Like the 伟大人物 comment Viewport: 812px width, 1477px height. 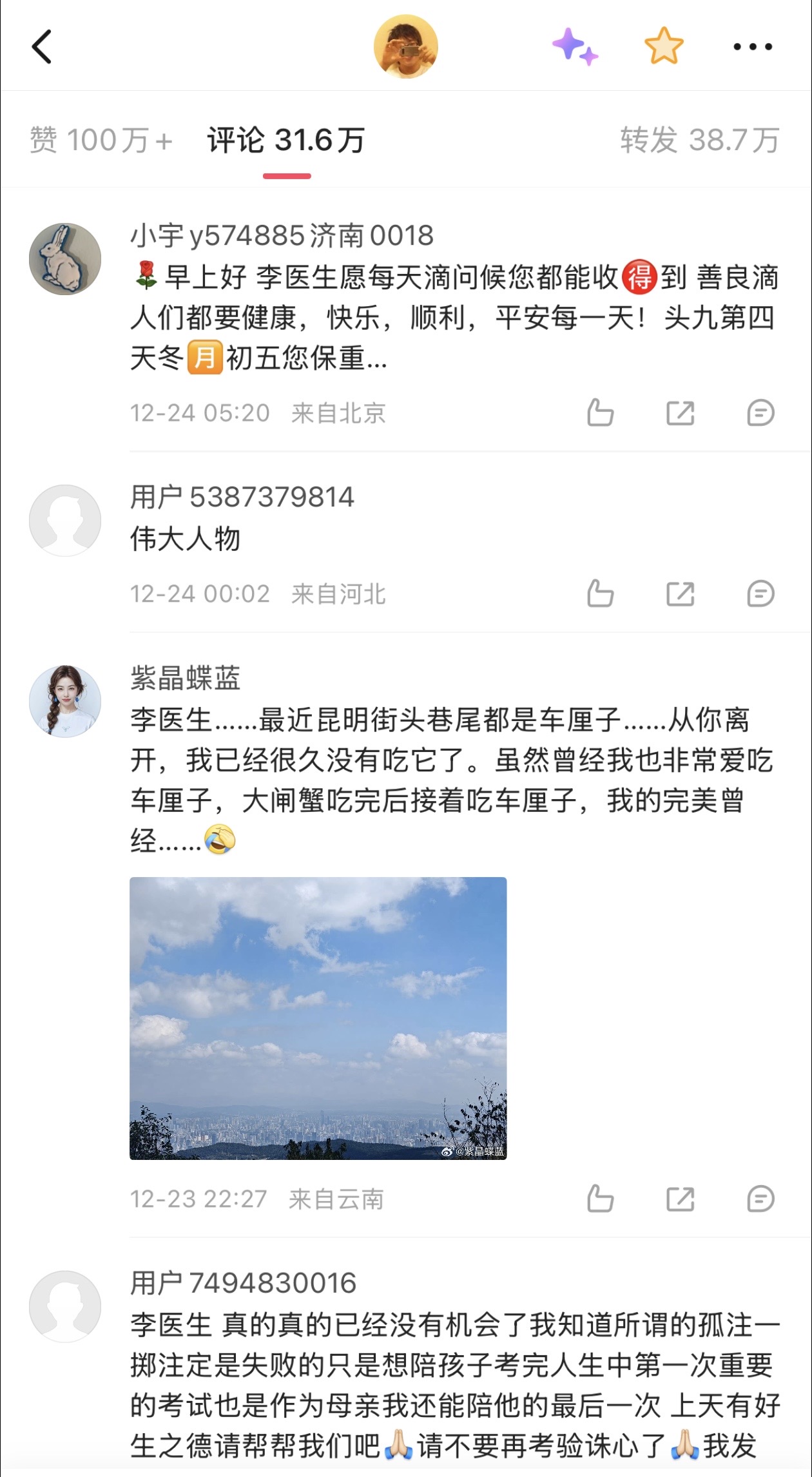[600, 594]
